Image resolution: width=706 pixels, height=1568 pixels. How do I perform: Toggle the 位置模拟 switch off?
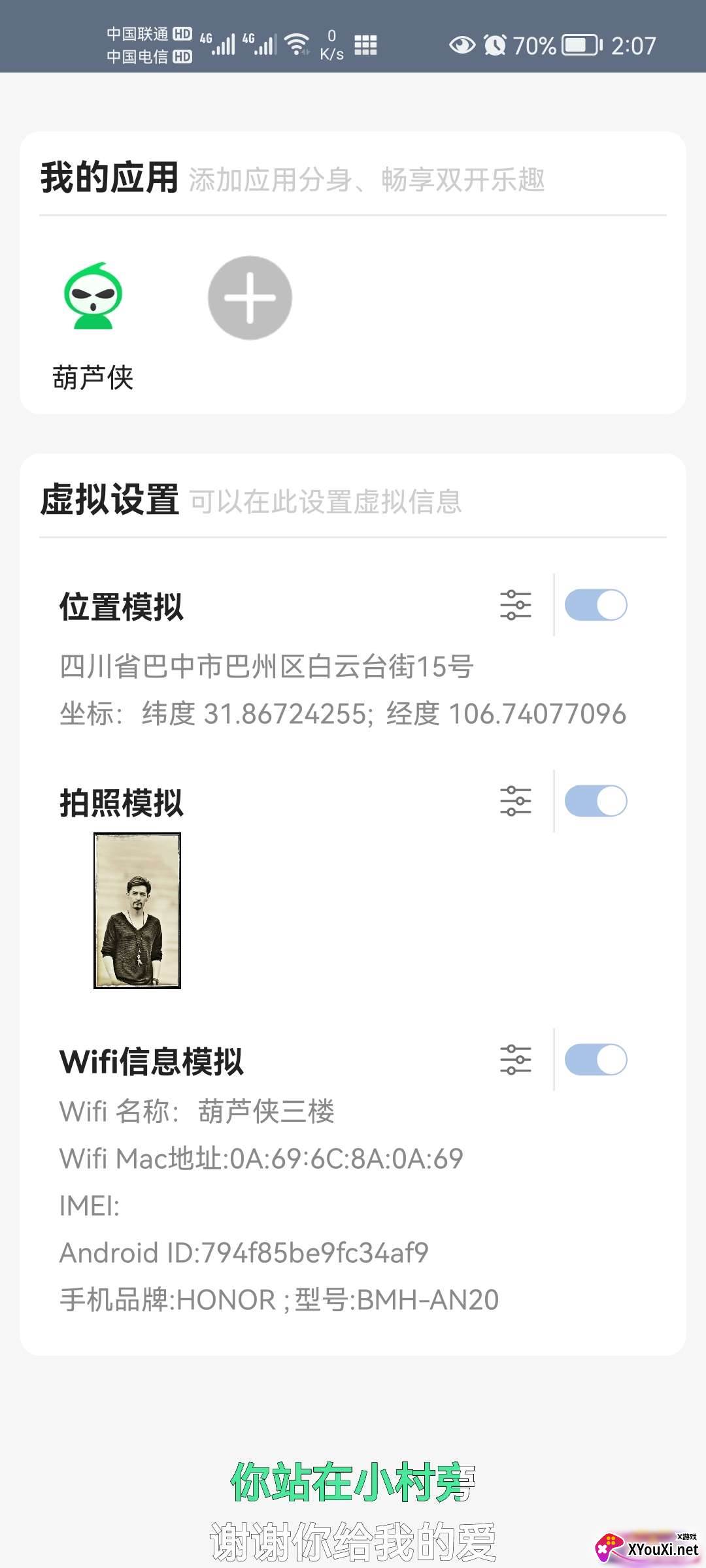(x=596, y=605)
